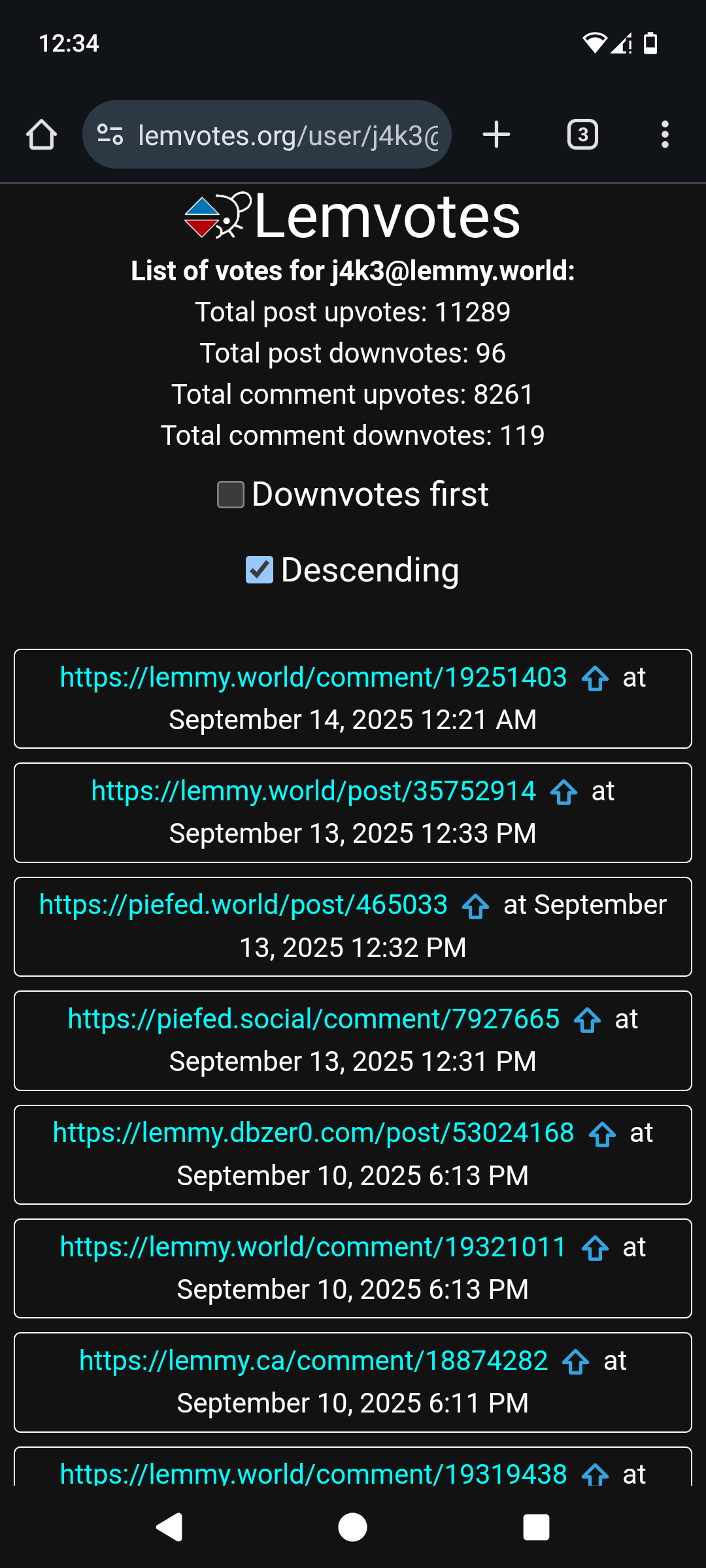This screenshot has width=706, height=1568.
Task: View site information icon in address bar
Action: 110,135
